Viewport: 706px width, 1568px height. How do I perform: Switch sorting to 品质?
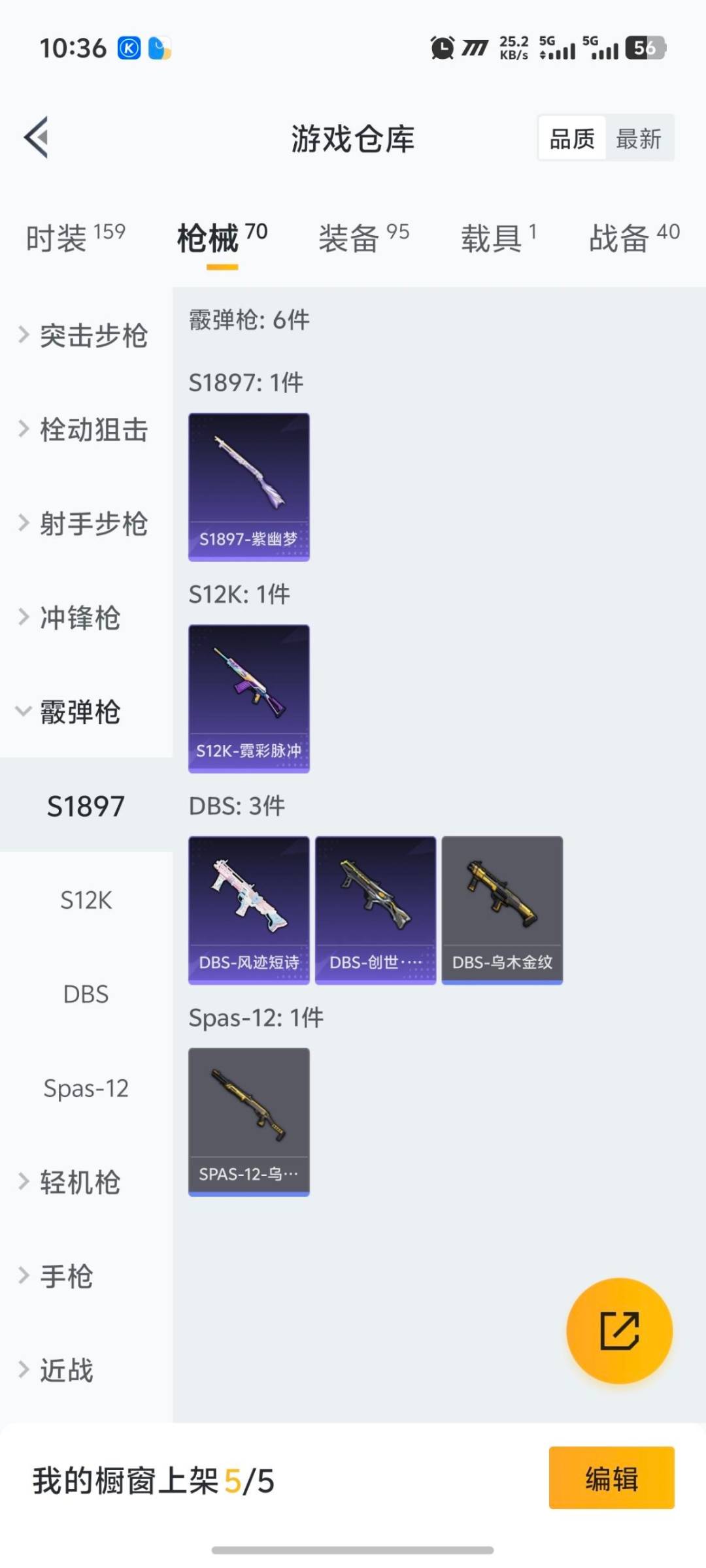[x=571, y=138]
